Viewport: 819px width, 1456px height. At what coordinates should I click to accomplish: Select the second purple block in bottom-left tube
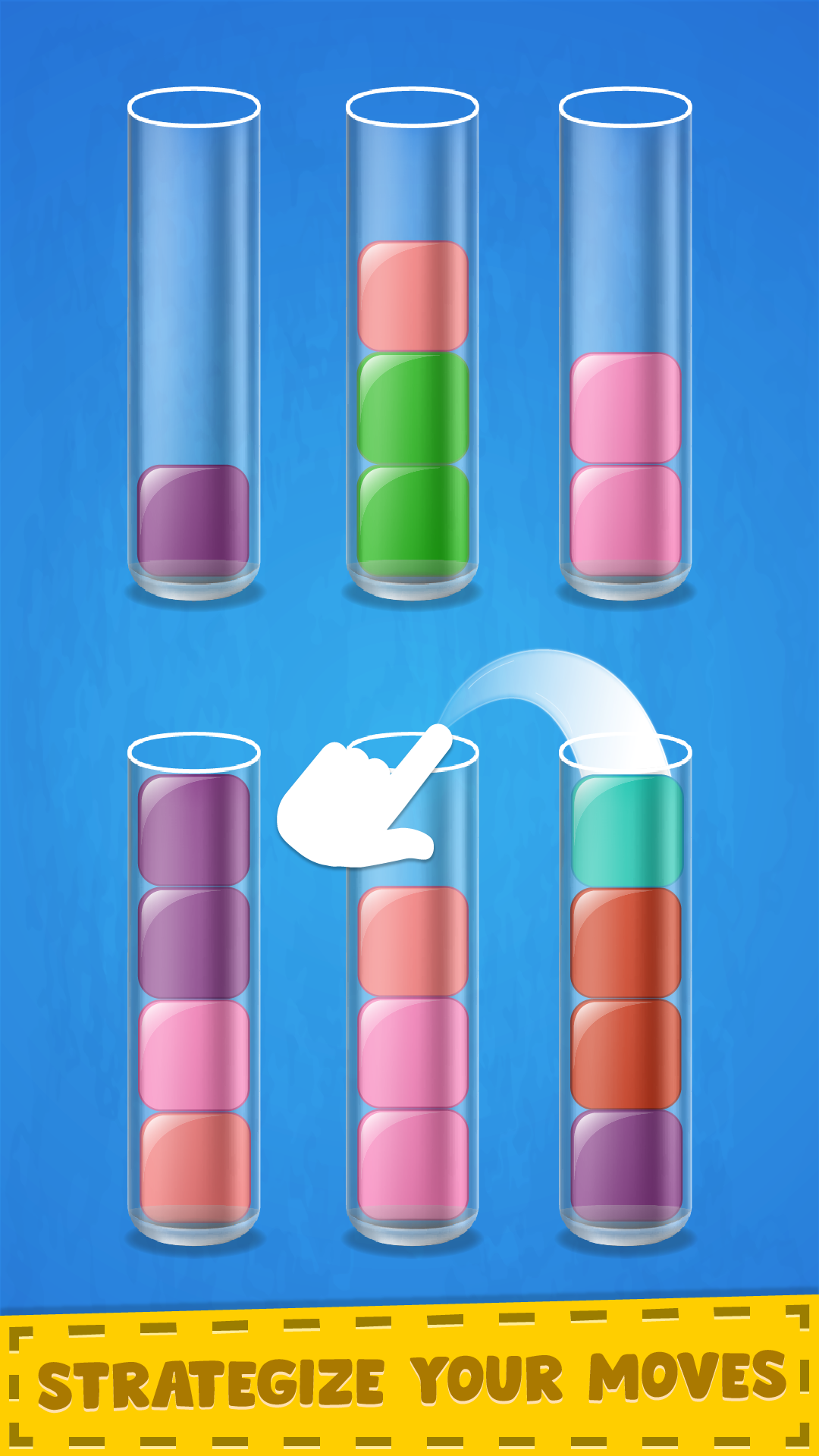196,940
